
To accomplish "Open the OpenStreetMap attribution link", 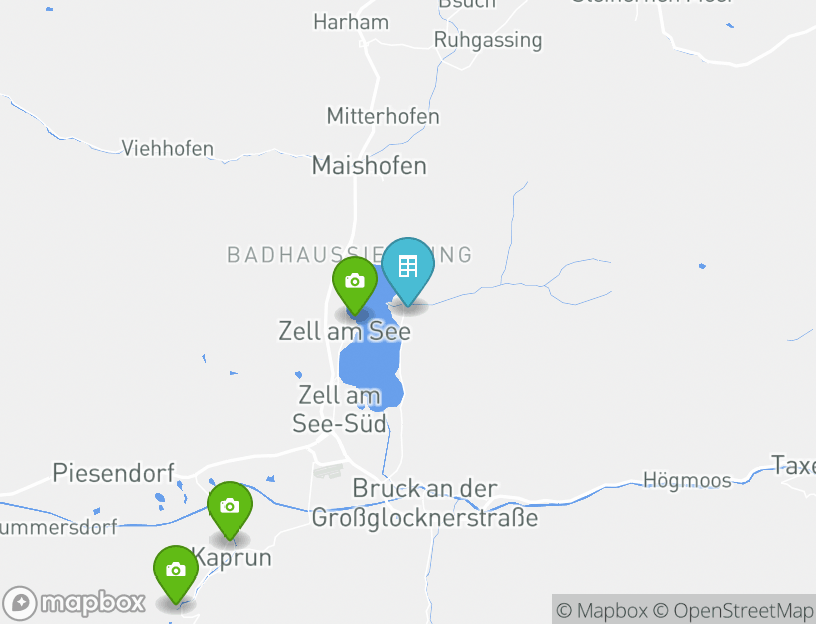I will [x=733, y=611].
